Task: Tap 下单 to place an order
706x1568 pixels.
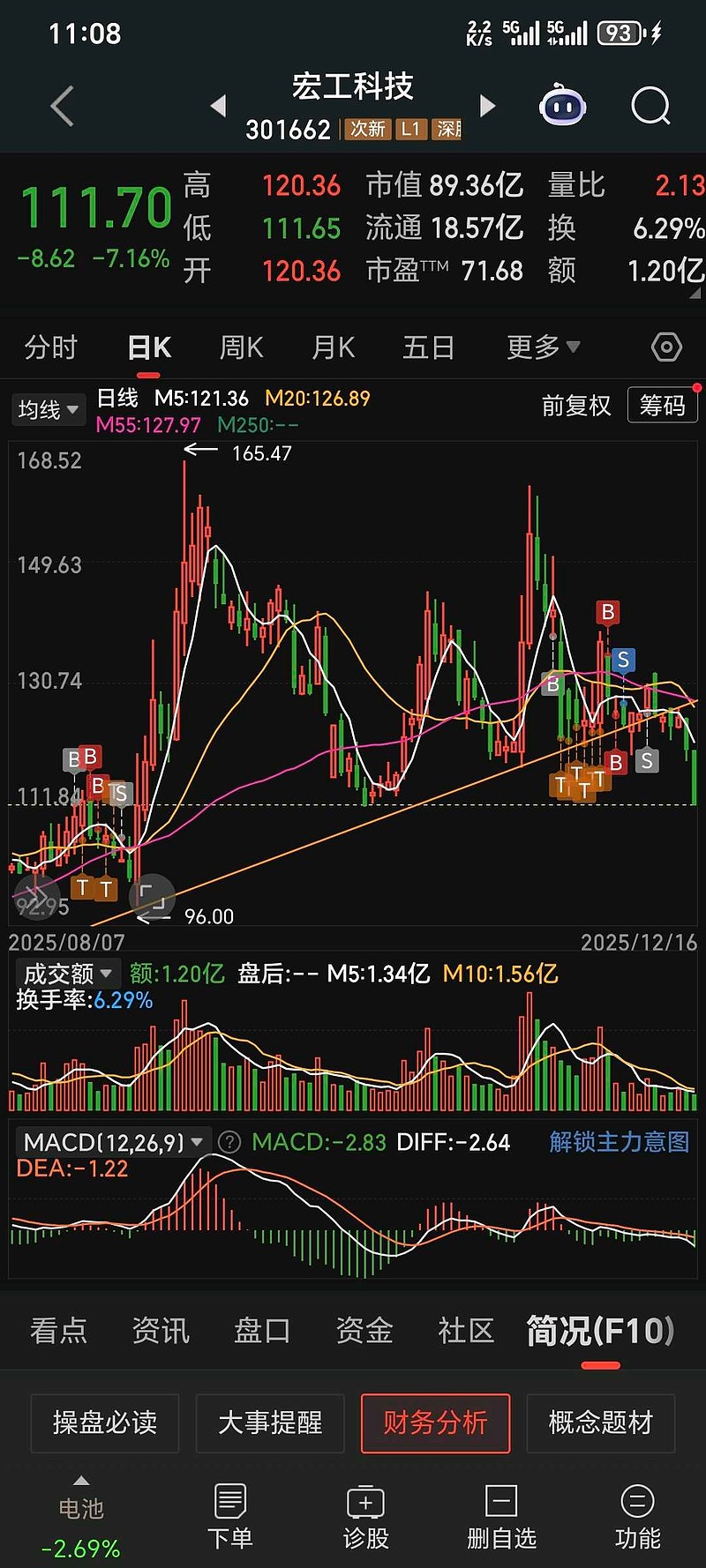Action: point(229,1517)
